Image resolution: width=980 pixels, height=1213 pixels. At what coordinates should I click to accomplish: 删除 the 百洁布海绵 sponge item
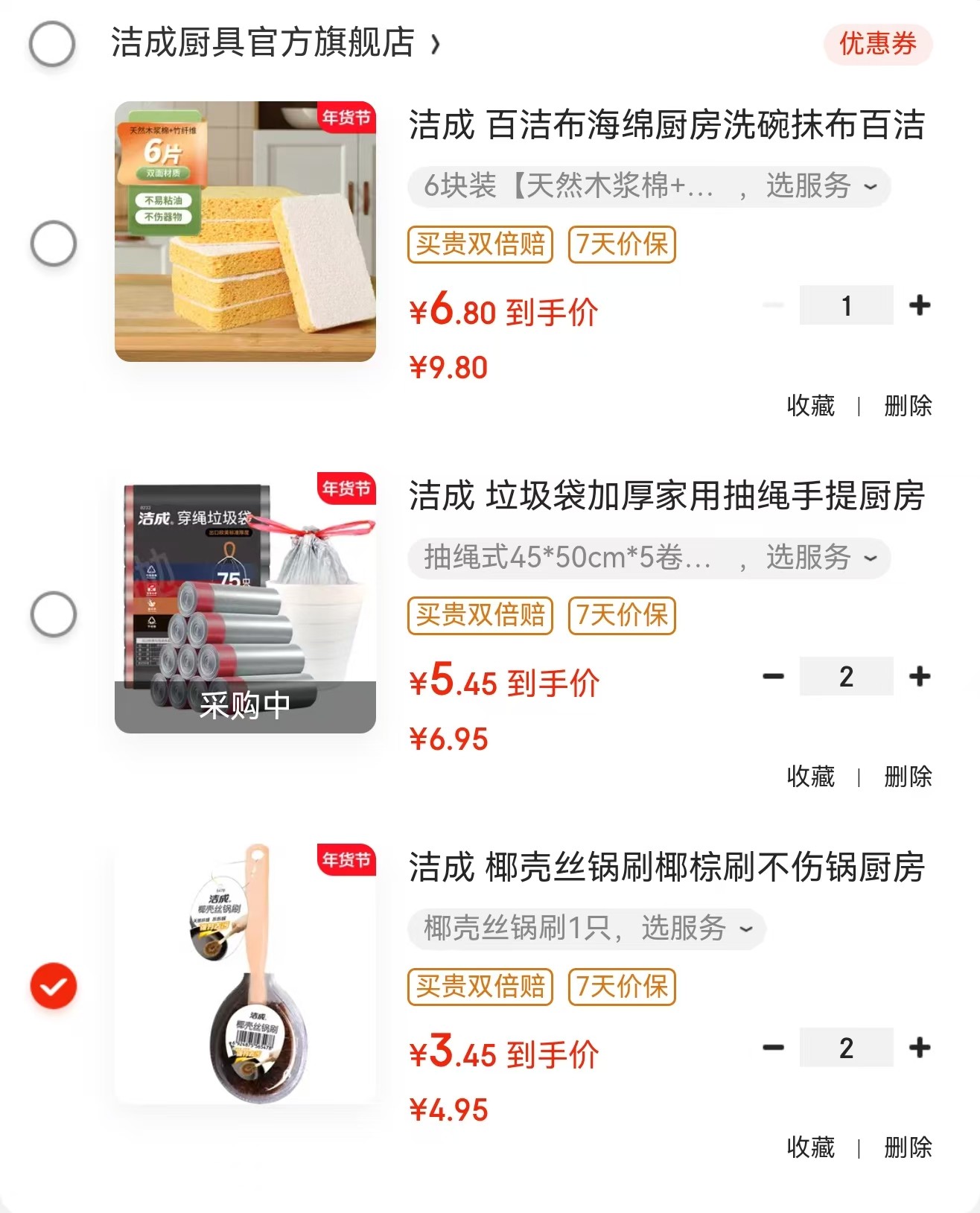point(908,406)
